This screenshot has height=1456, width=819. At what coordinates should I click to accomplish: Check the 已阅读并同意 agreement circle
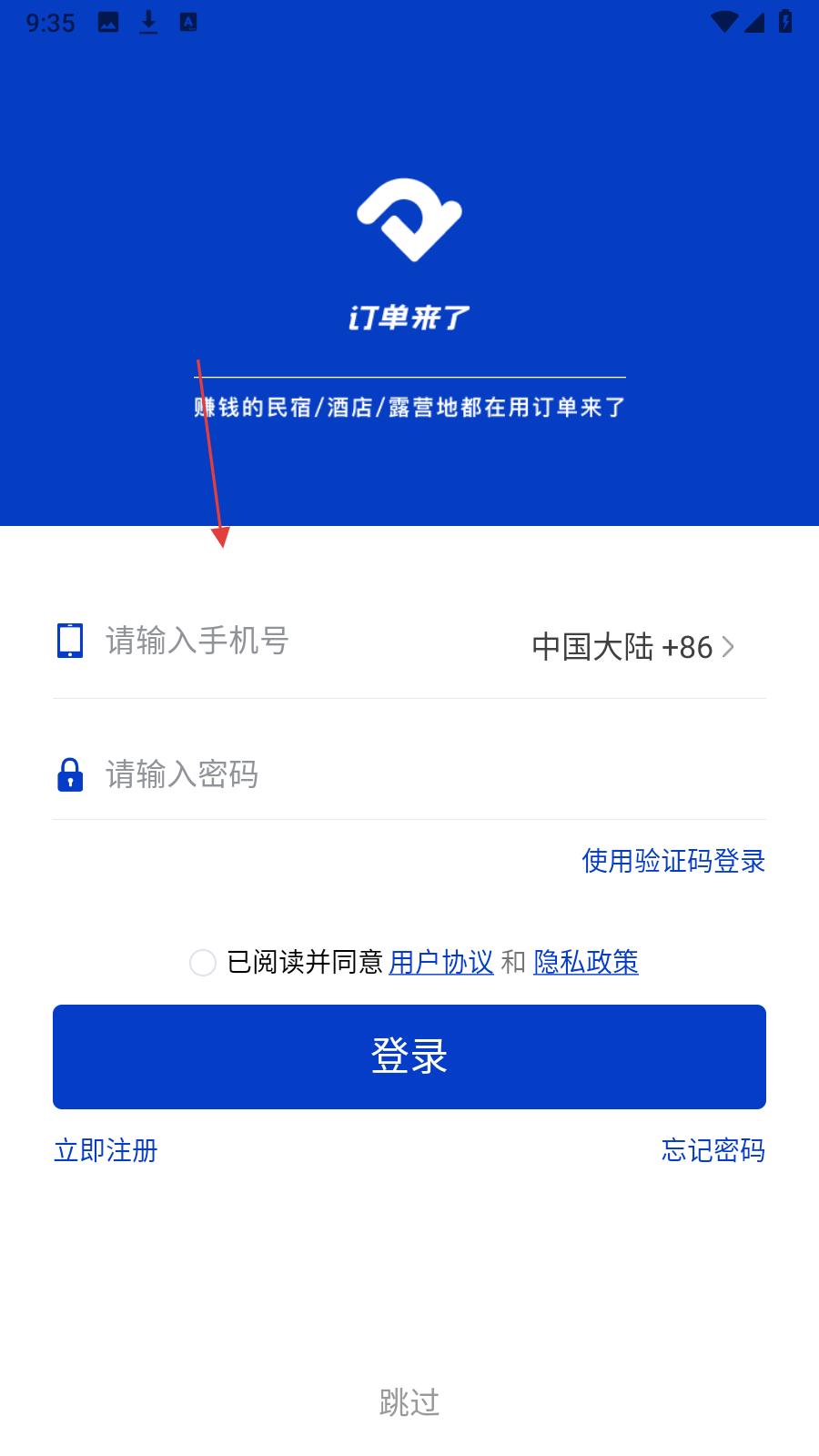202,963
